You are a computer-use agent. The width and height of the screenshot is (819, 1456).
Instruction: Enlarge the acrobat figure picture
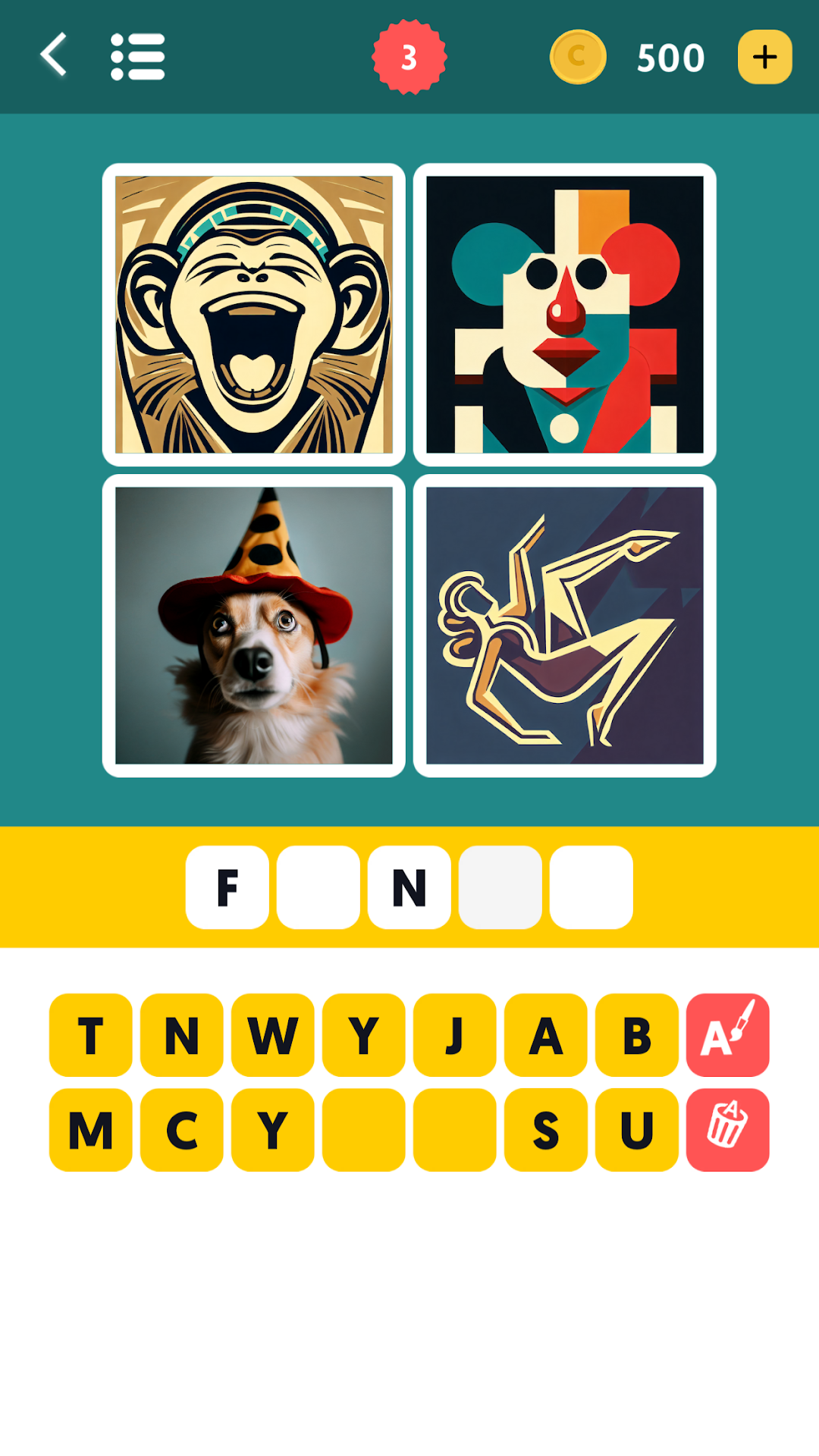point(565,626)
